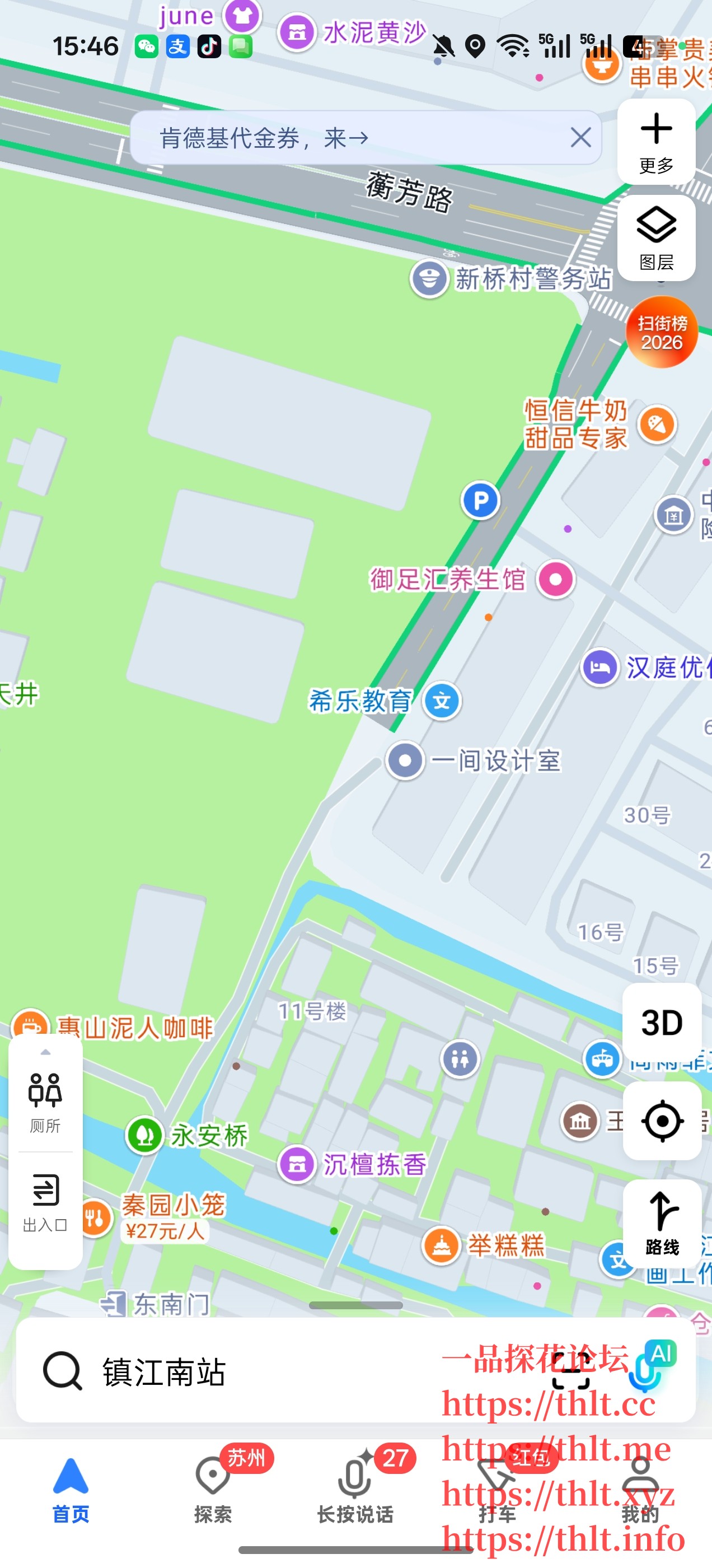Switch the map to 3D view
This screenshot has width=712, height=1568.
(662, 1023)
